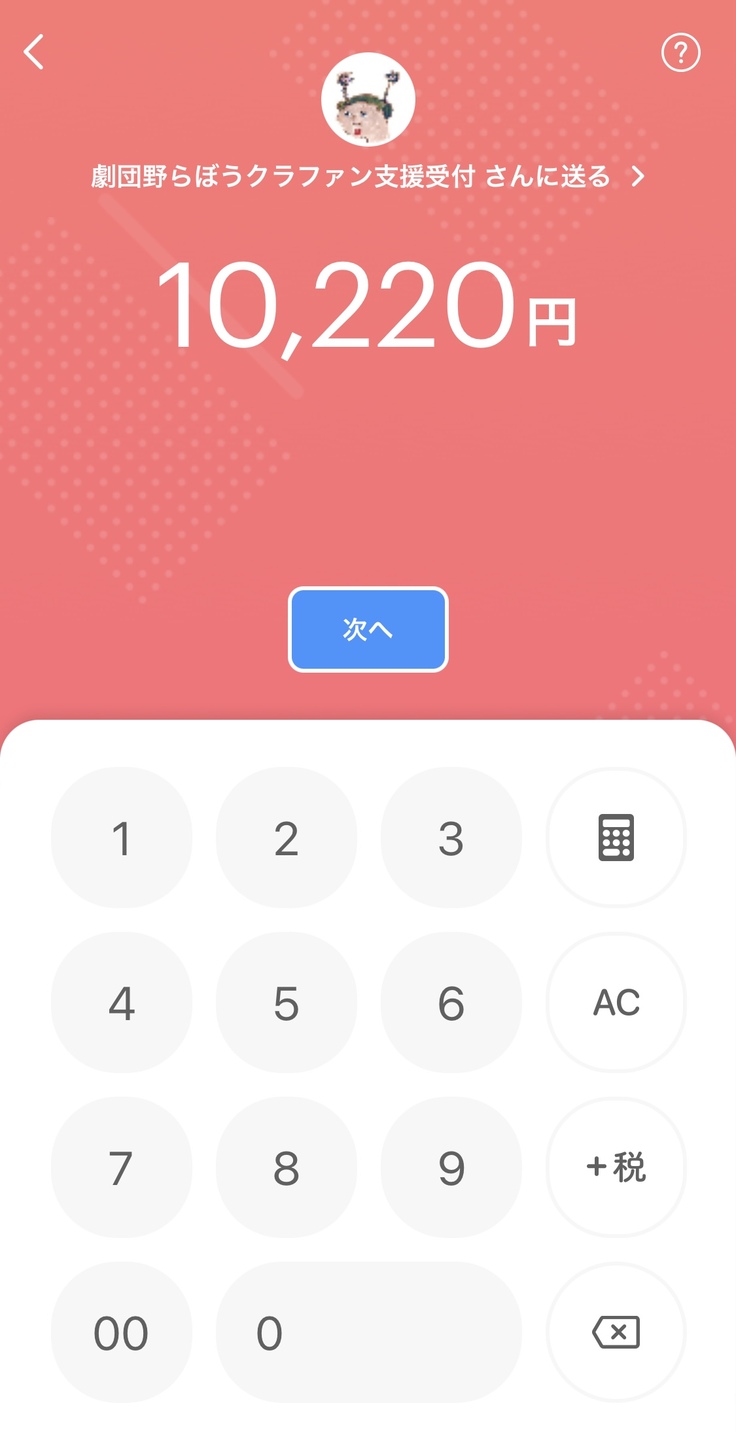
Task: Enter double zero 00 on the keypad
Action: click(x=121, y=1333)
